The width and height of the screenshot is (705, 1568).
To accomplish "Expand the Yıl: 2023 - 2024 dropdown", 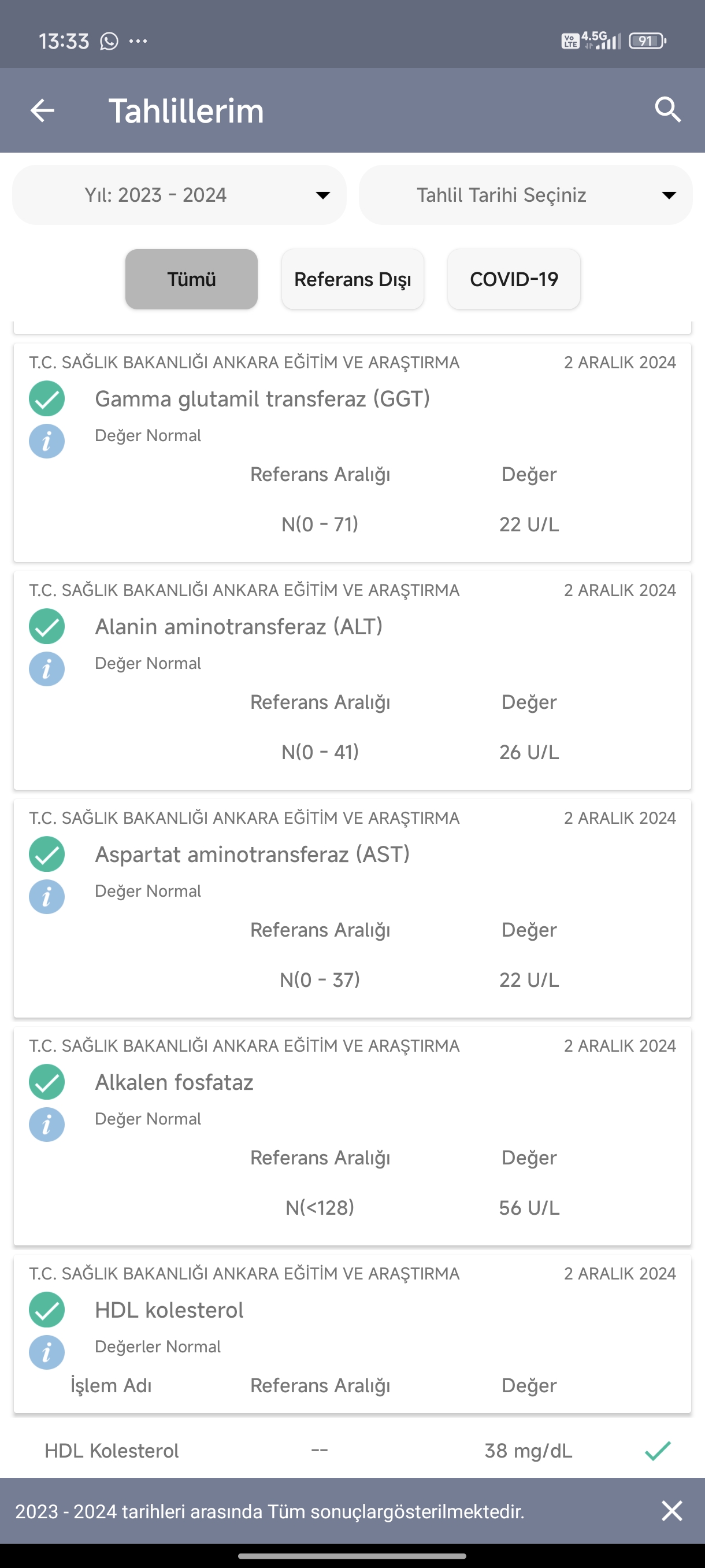I will click(x=180, y=195).
